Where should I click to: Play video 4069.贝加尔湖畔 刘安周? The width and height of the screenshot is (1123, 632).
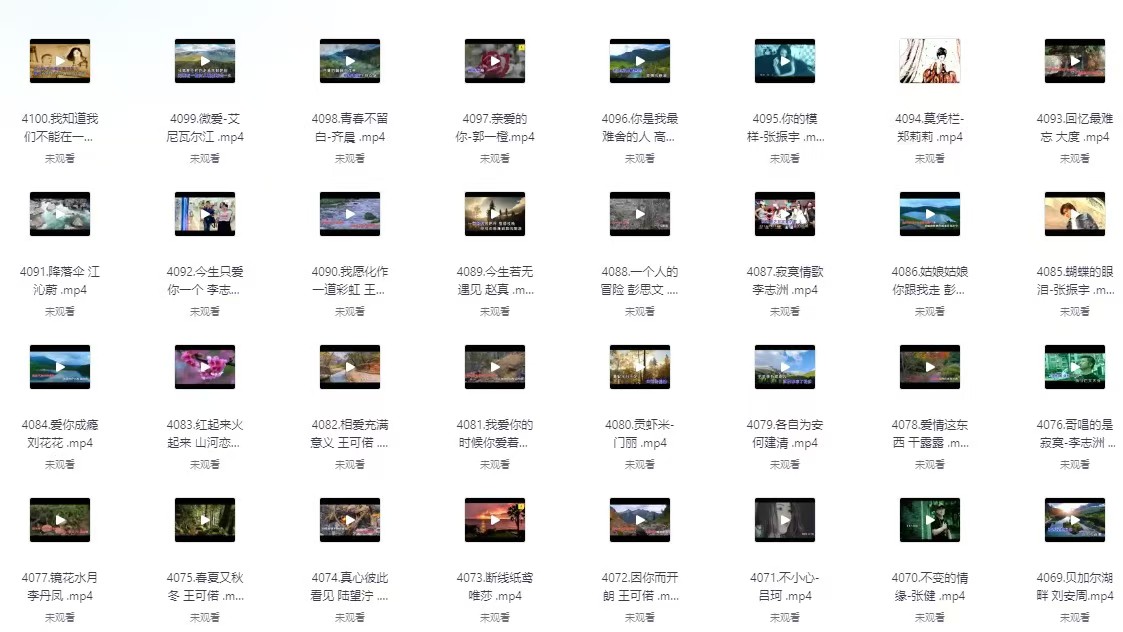click(x=1075, y=520)
